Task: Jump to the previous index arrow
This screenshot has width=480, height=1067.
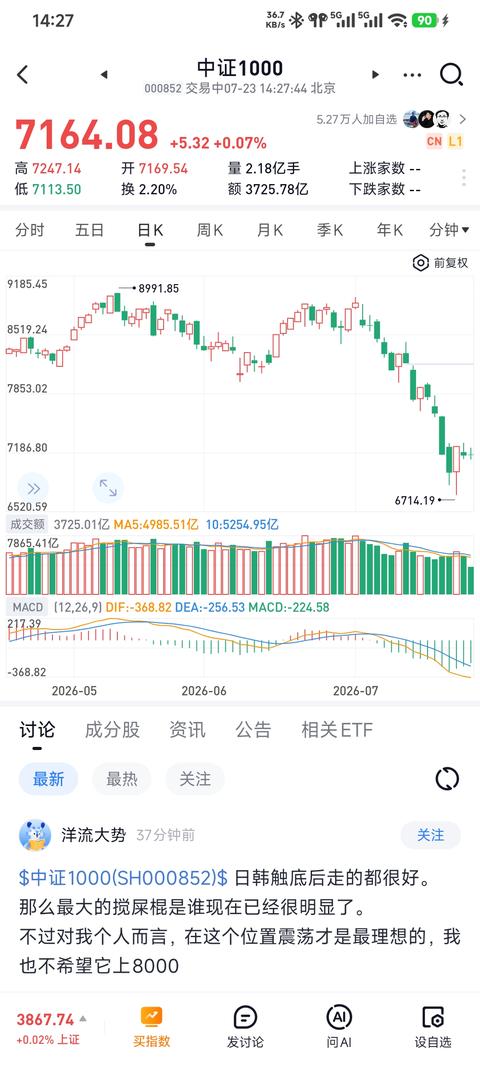Action: [x=103, y=75]
